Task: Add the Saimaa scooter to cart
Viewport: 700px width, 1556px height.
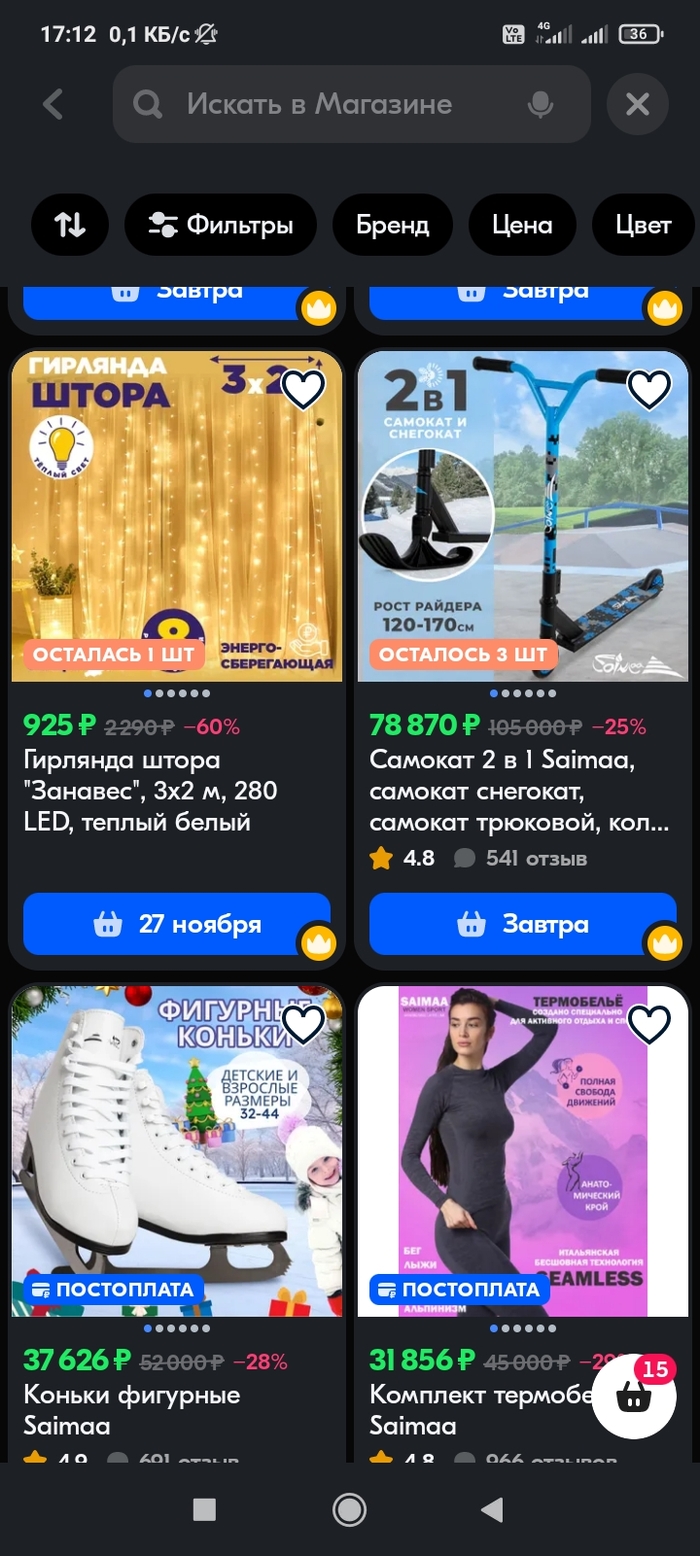Action: click(522, 924)
